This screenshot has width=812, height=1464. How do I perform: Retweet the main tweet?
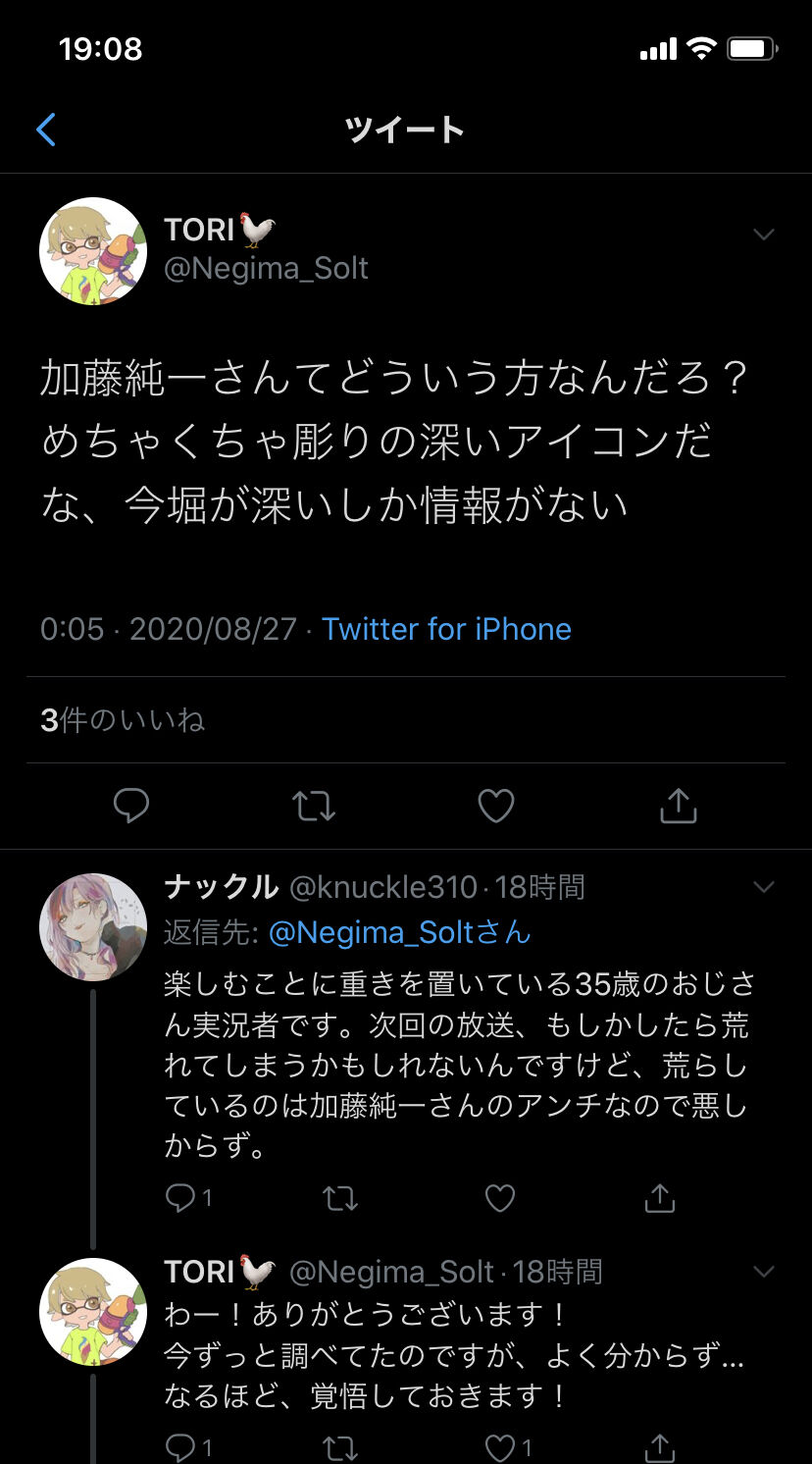click(314, 807)
